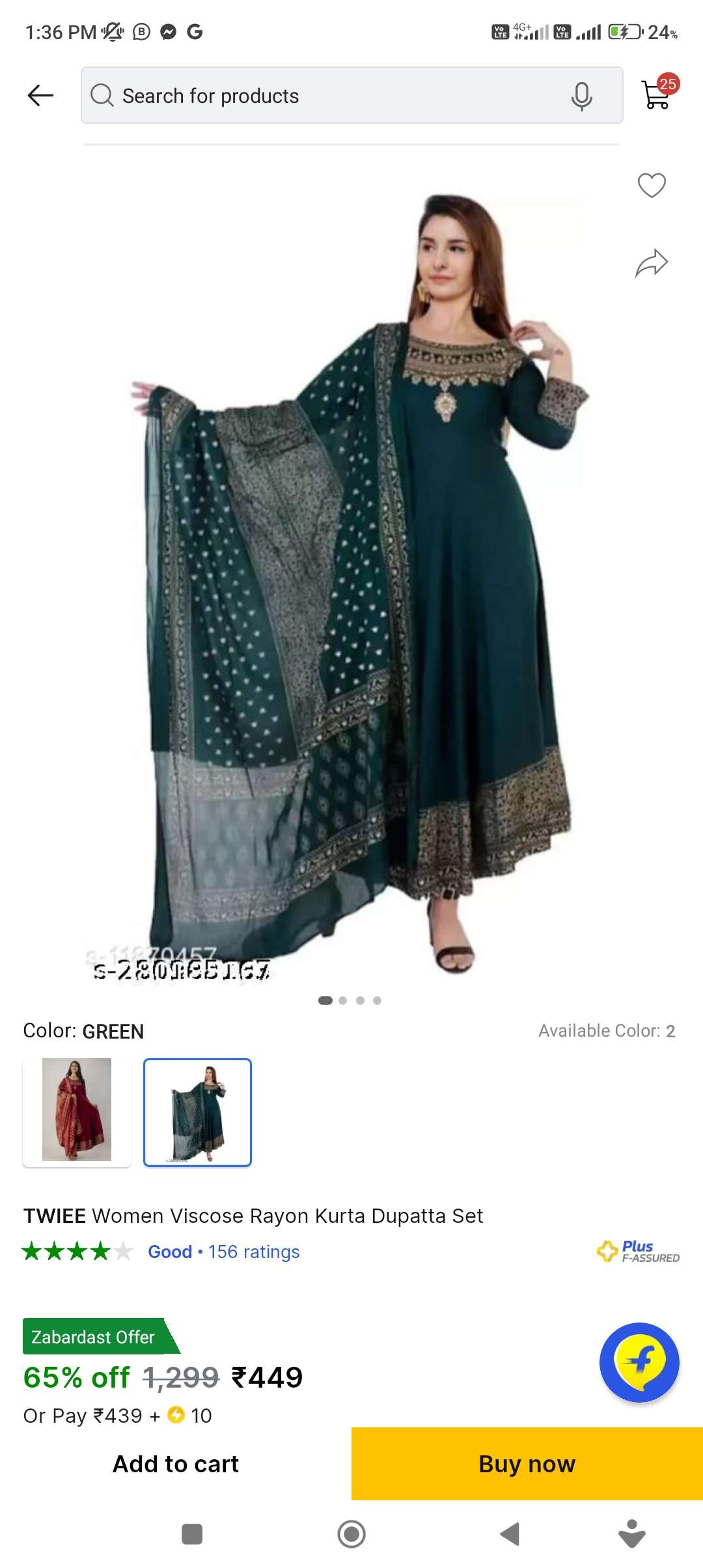The image size is (703, 1568).
Task: Tap the Search for products box
Action: pyautogui.click(x=325, y=96)
